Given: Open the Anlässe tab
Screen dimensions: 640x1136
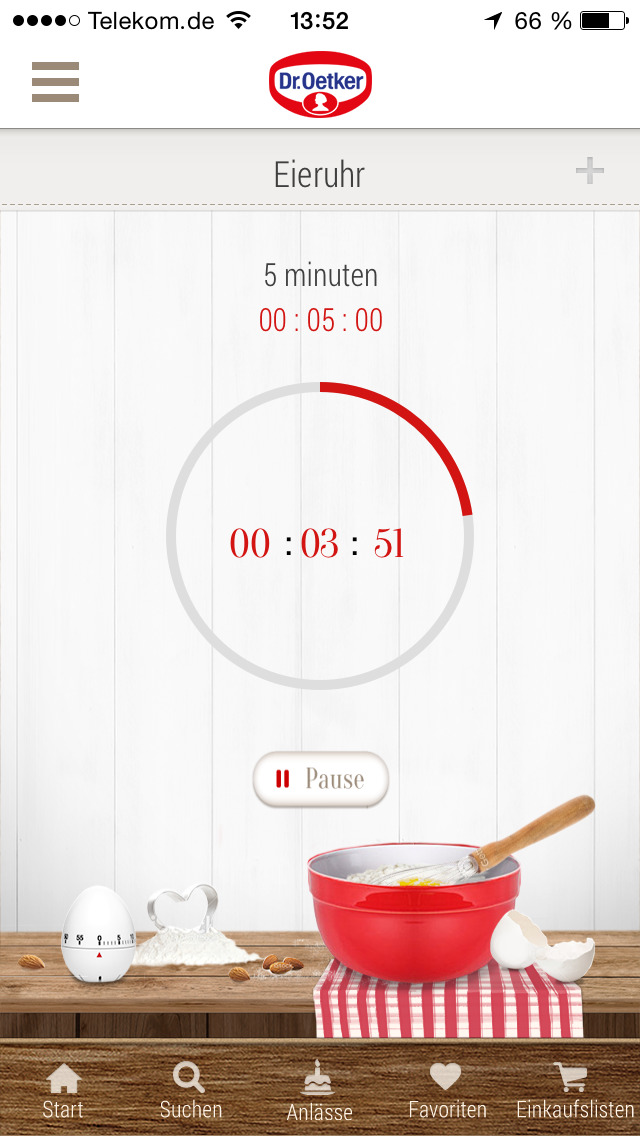Looking at the screenshot, I should (319, 1090).
